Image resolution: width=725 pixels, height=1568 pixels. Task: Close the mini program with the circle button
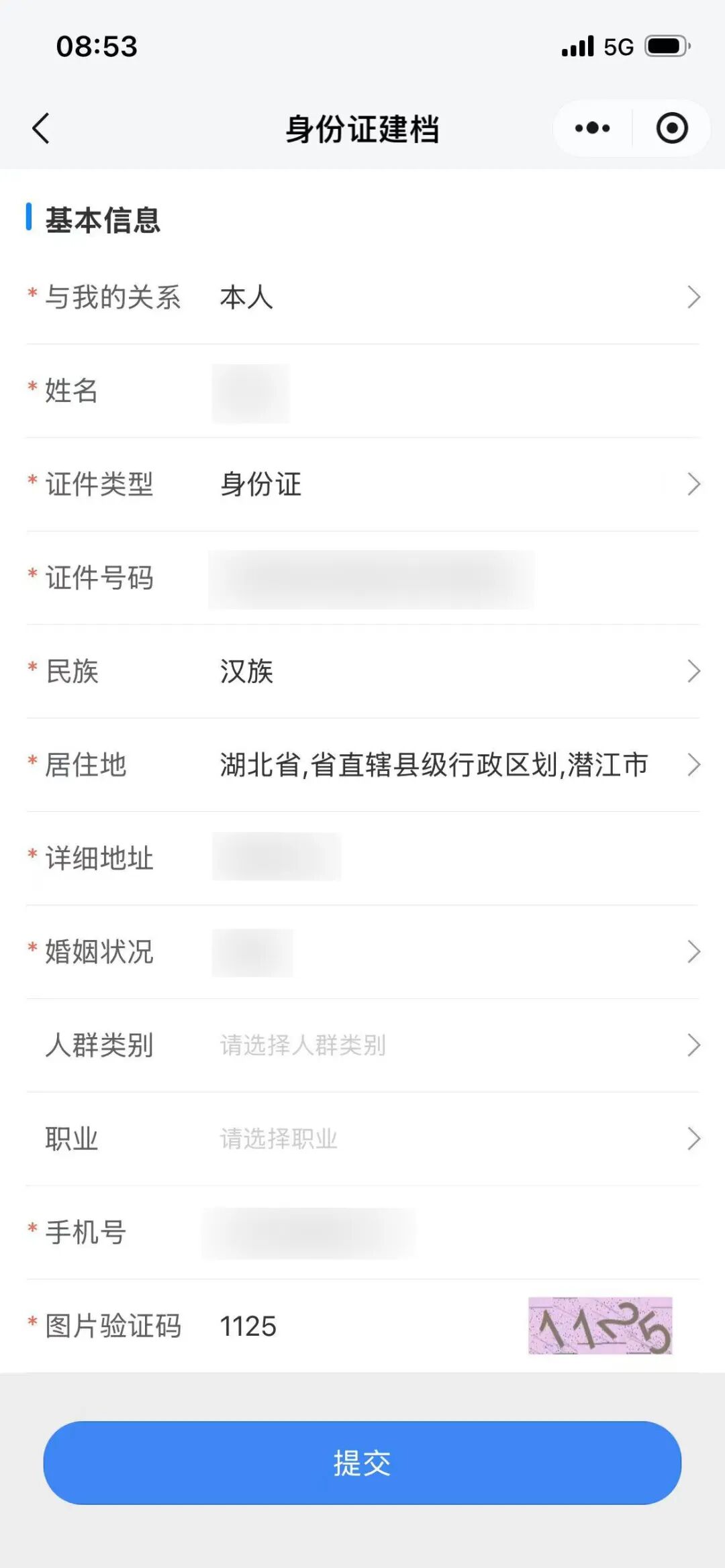[671, 128]
